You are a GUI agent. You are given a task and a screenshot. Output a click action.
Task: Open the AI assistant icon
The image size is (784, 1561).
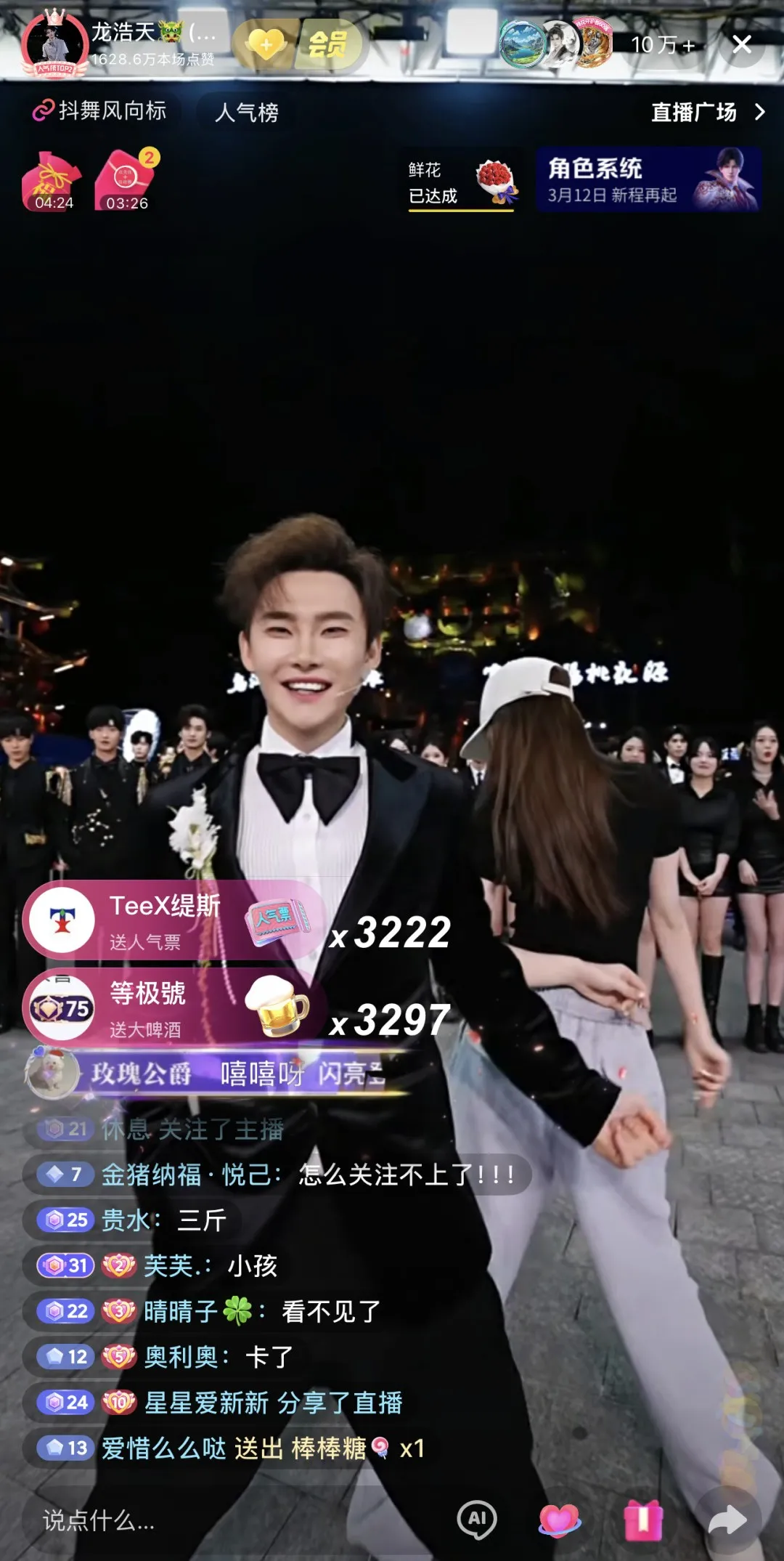click(477, 1519)
